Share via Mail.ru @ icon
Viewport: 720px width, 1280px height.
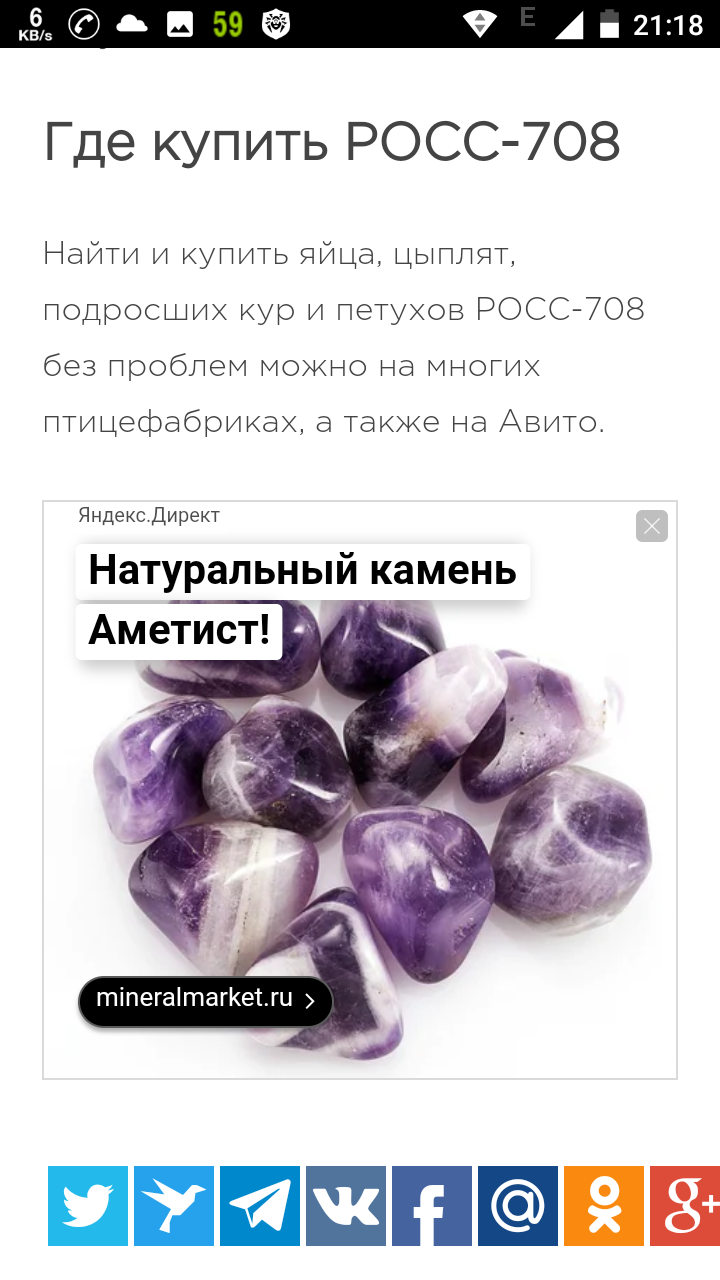[518, 1205]
